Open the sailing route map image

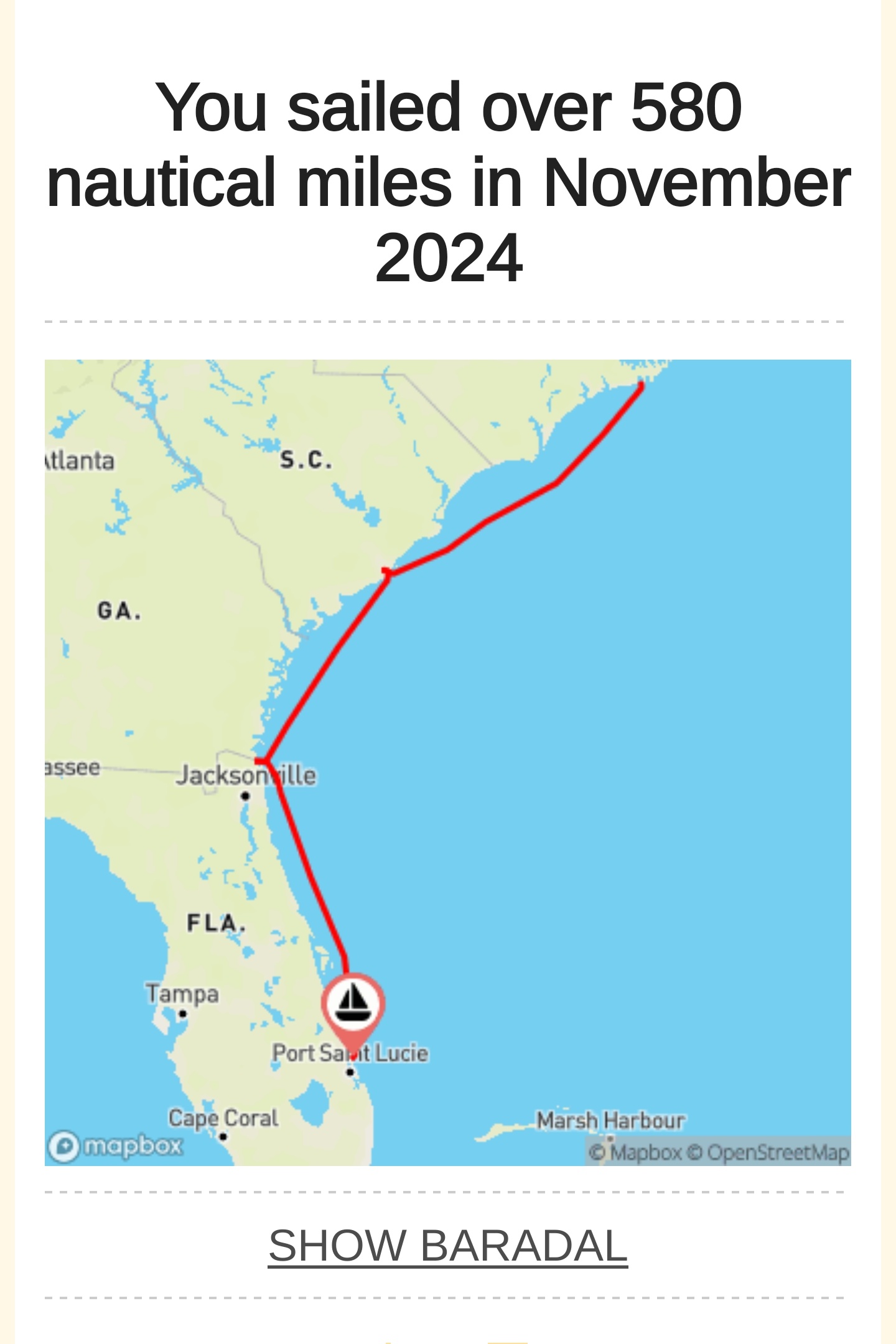click(x=447, y=762)
